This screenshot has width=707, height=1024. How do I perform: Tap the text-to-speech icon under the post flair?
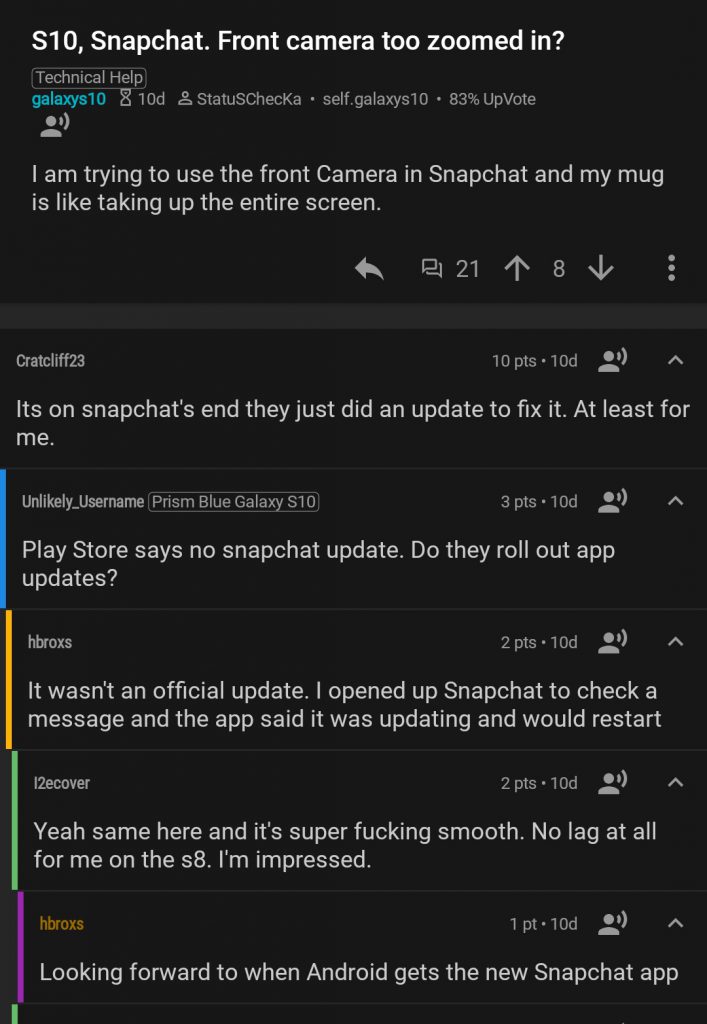tap(54, 126)
